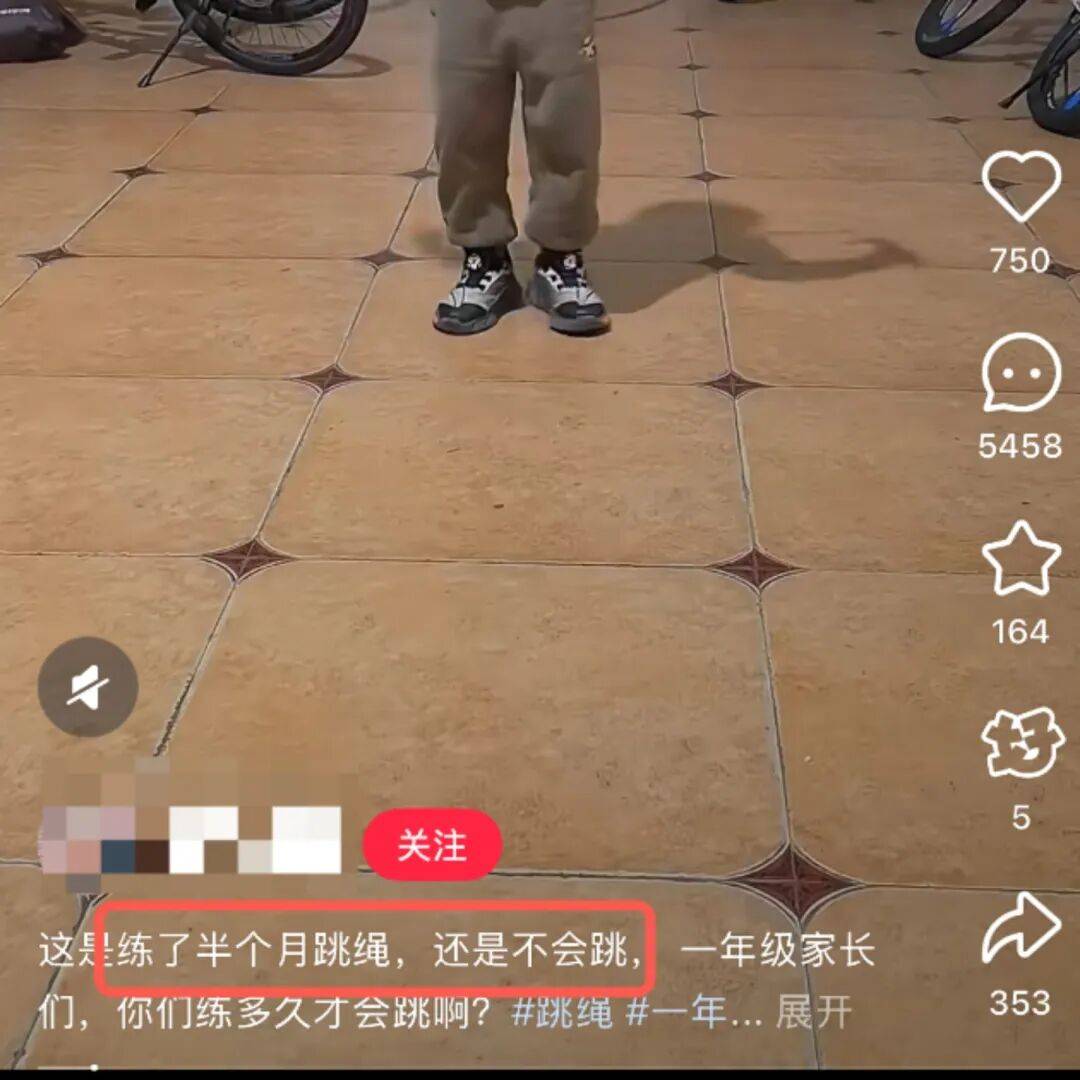Viewport: 1080px width, 1080px height.
Task: Like this jump rope video
Action: point(1020,188)
